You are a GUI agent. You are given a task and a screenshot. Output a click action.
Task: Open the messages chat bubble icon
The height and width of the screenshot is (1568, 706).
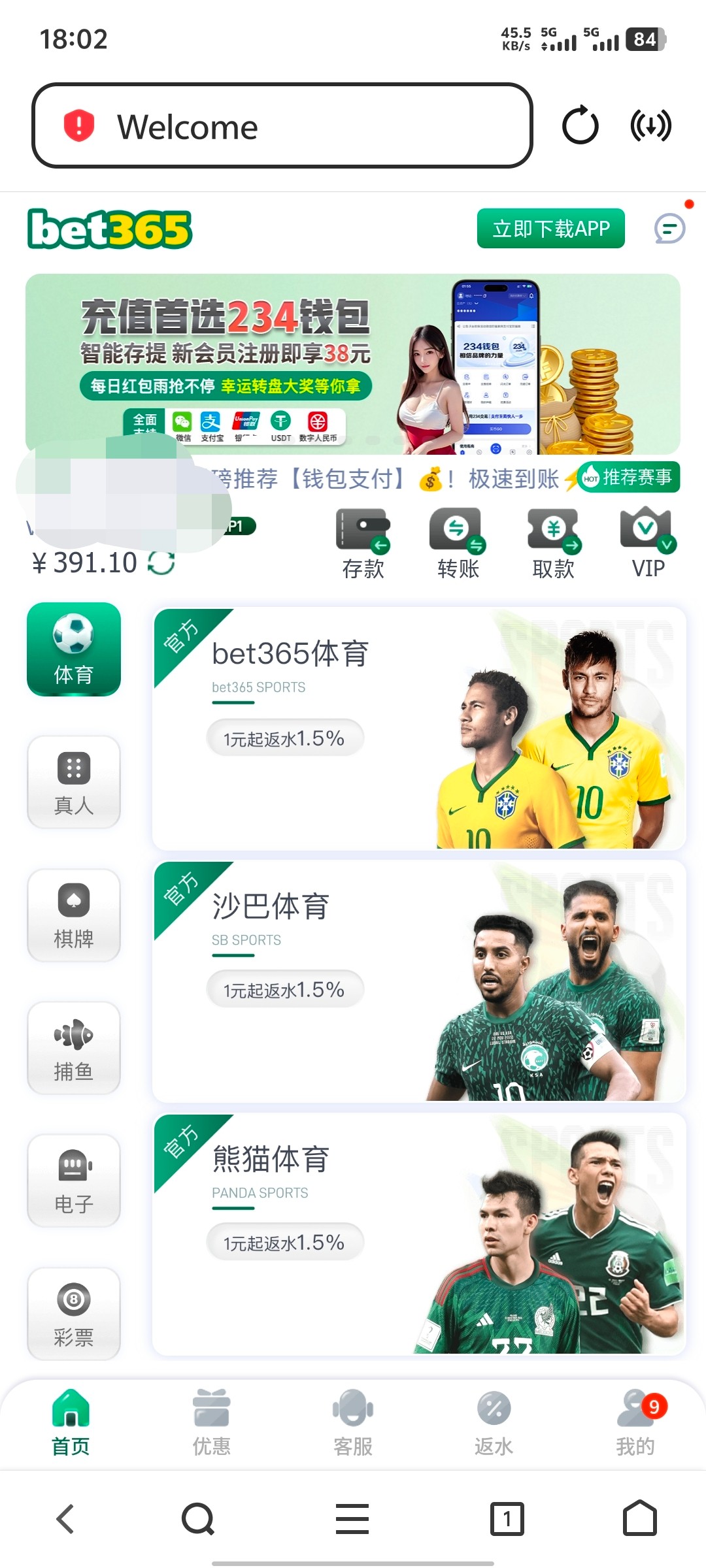pyautogui.click(x=669, y=229)
